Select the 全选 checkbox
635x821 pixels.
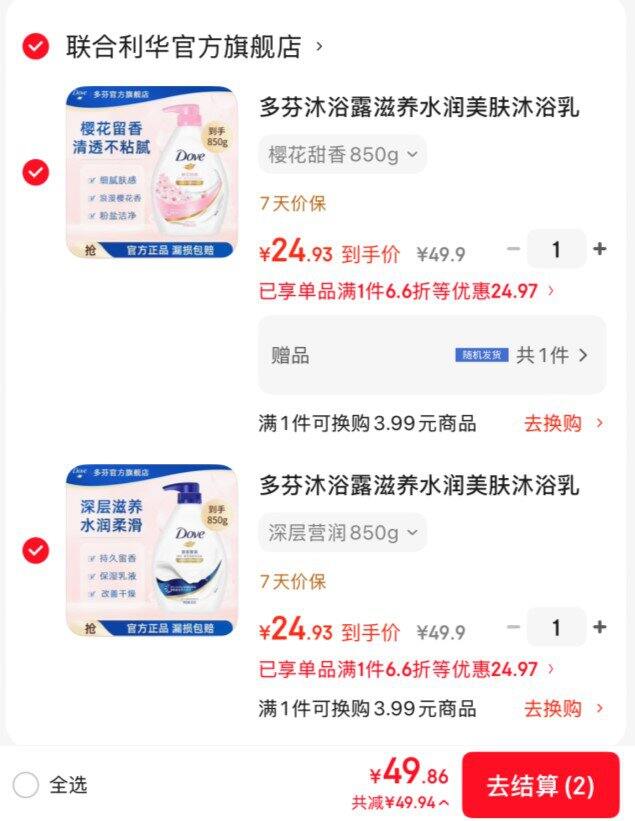27,785
